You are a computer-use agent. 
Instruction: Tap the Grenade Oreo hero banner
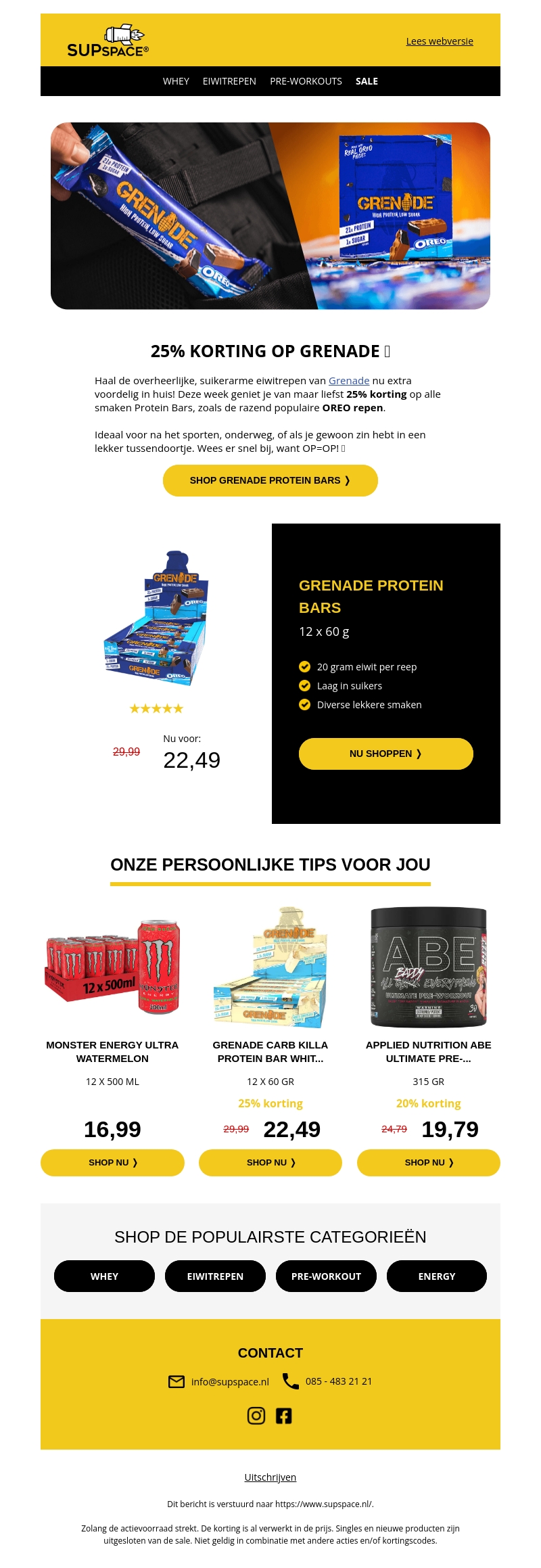click(270, 216)
